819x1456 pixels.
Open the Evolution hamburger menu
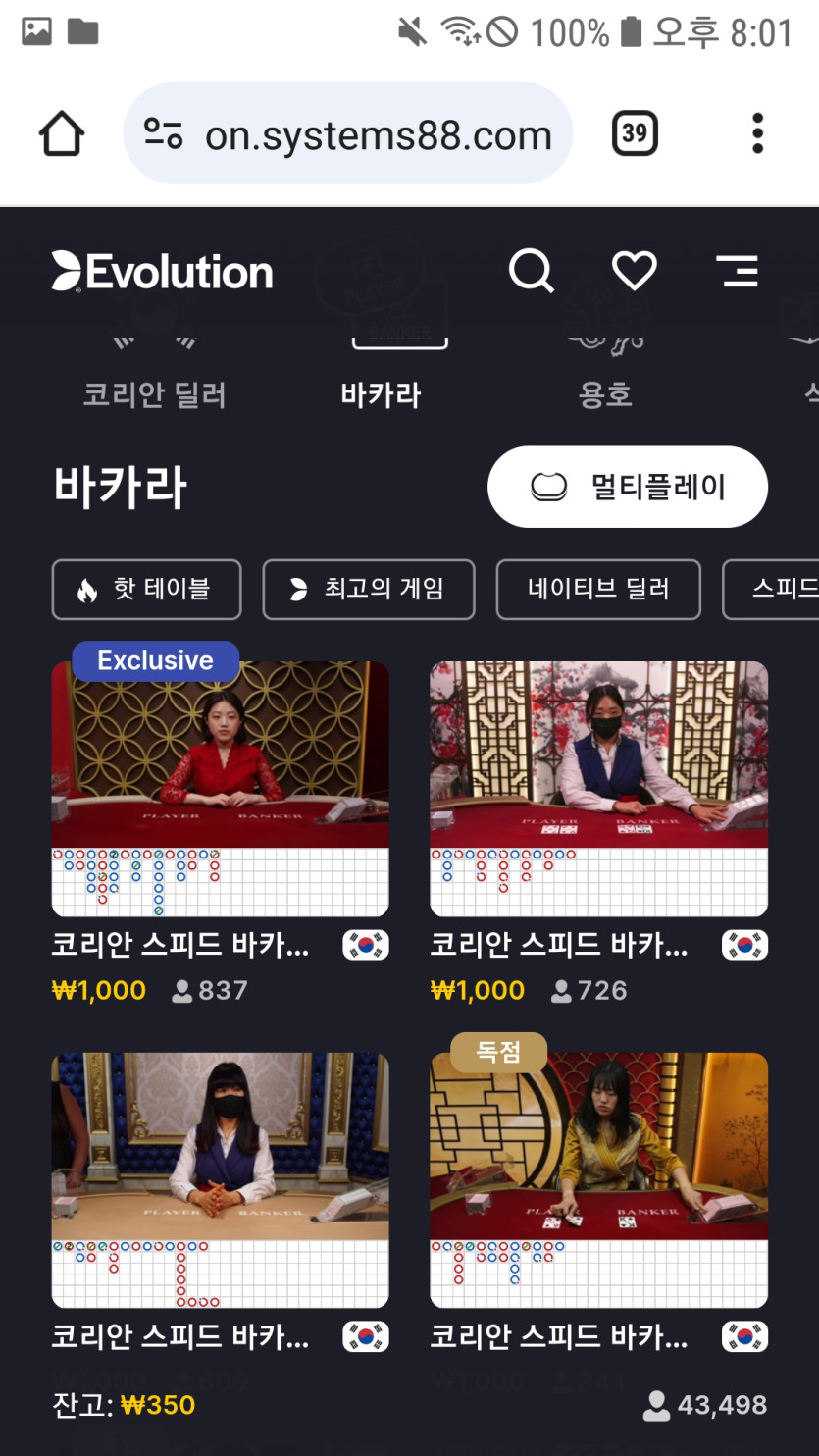point(738,271)
